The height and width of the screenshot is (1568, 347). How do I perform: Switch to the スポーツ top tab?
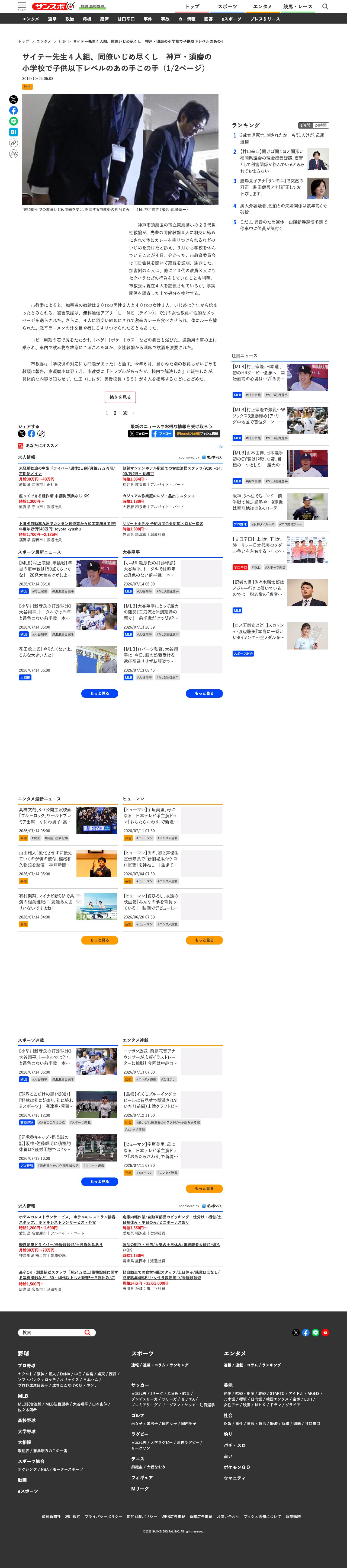[x=227, y=6]
